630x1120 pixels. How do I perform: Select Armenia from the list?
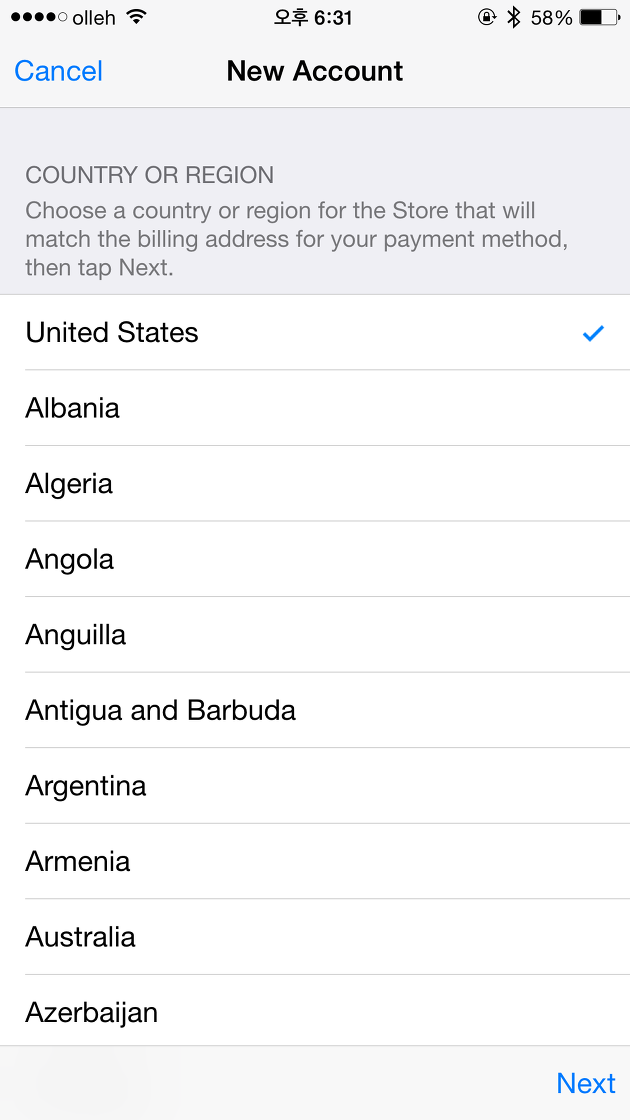(315, 861)
